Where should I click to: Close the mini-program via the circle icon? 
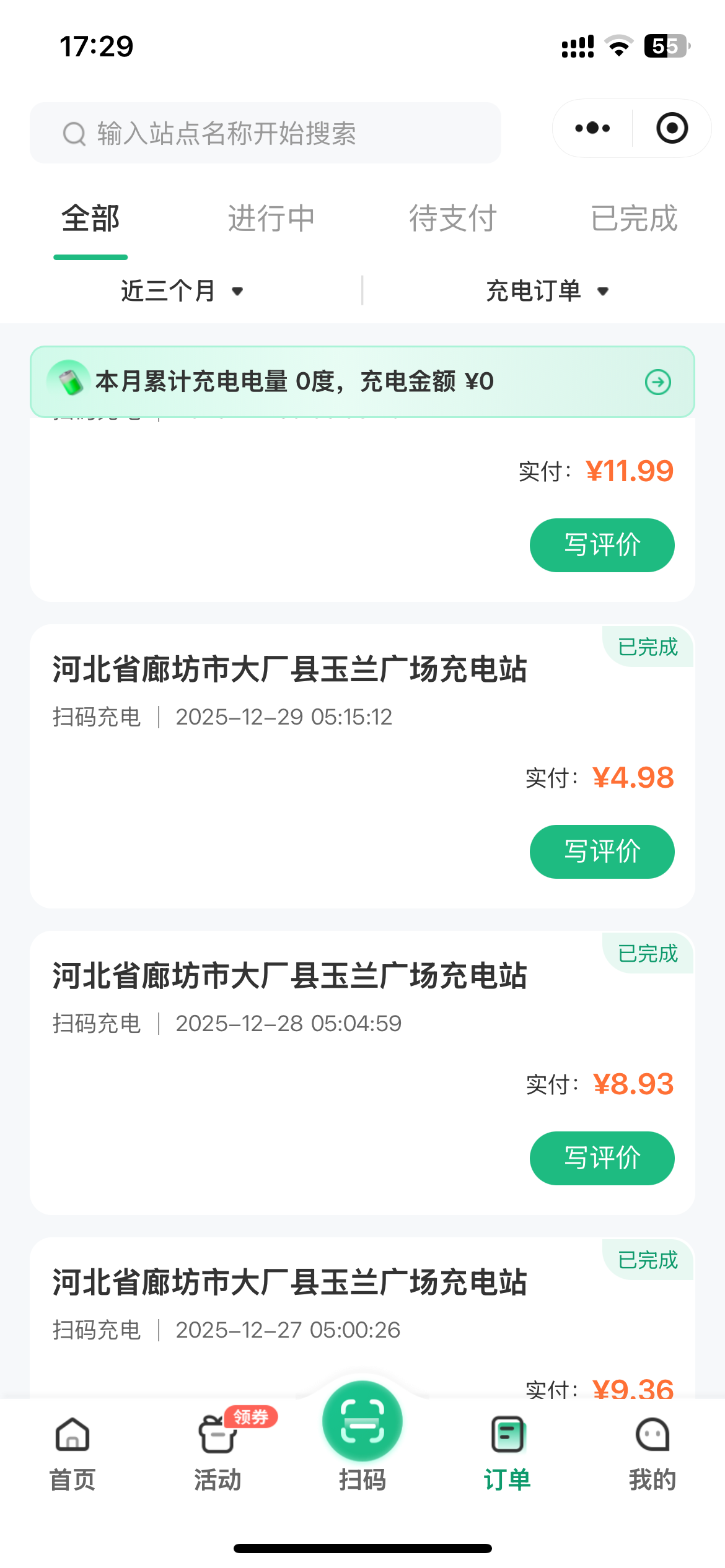tap(672, 128)
